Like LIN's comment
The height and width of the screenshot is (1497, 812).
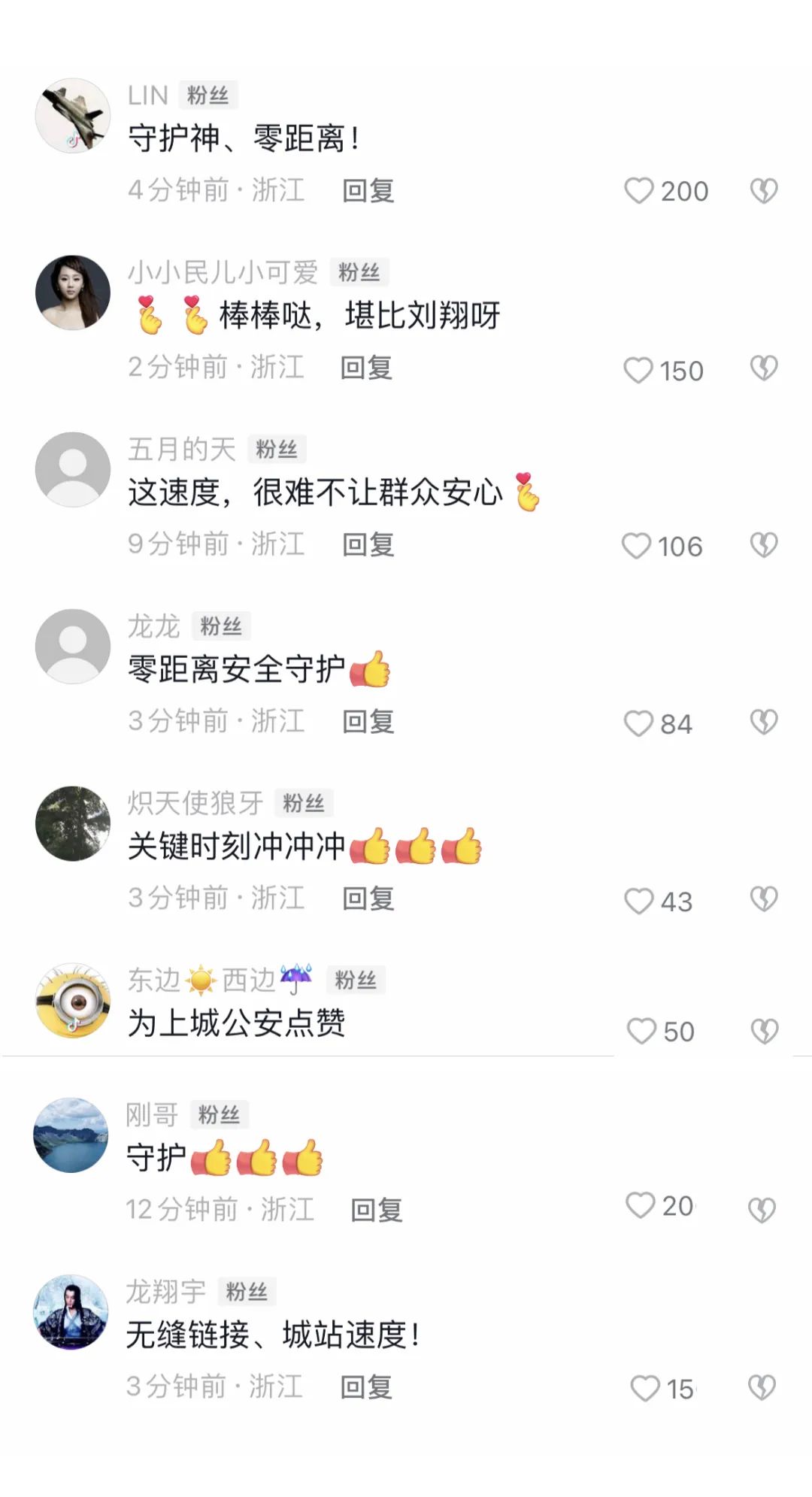639,191
